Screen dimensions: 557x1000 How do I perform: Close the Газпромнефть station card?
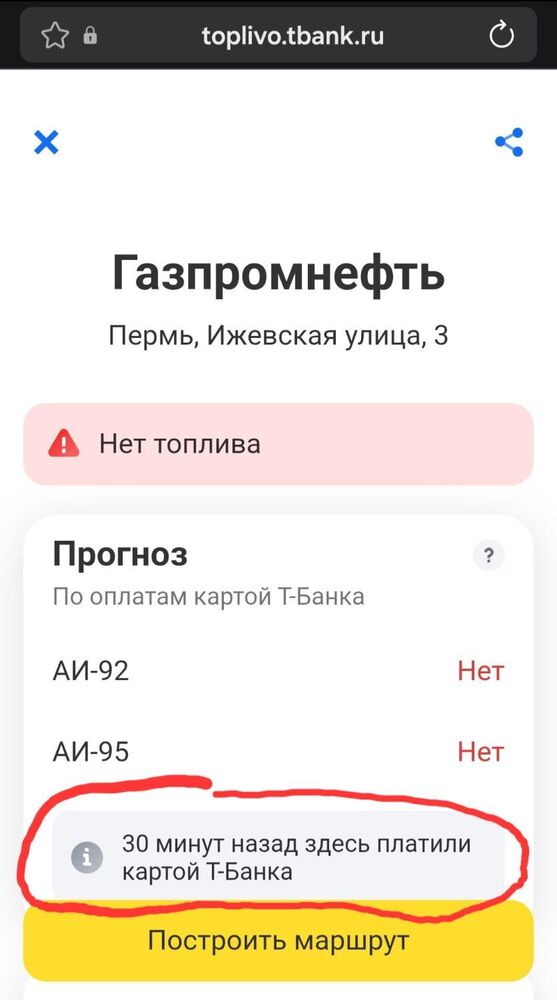pos(46,142)
